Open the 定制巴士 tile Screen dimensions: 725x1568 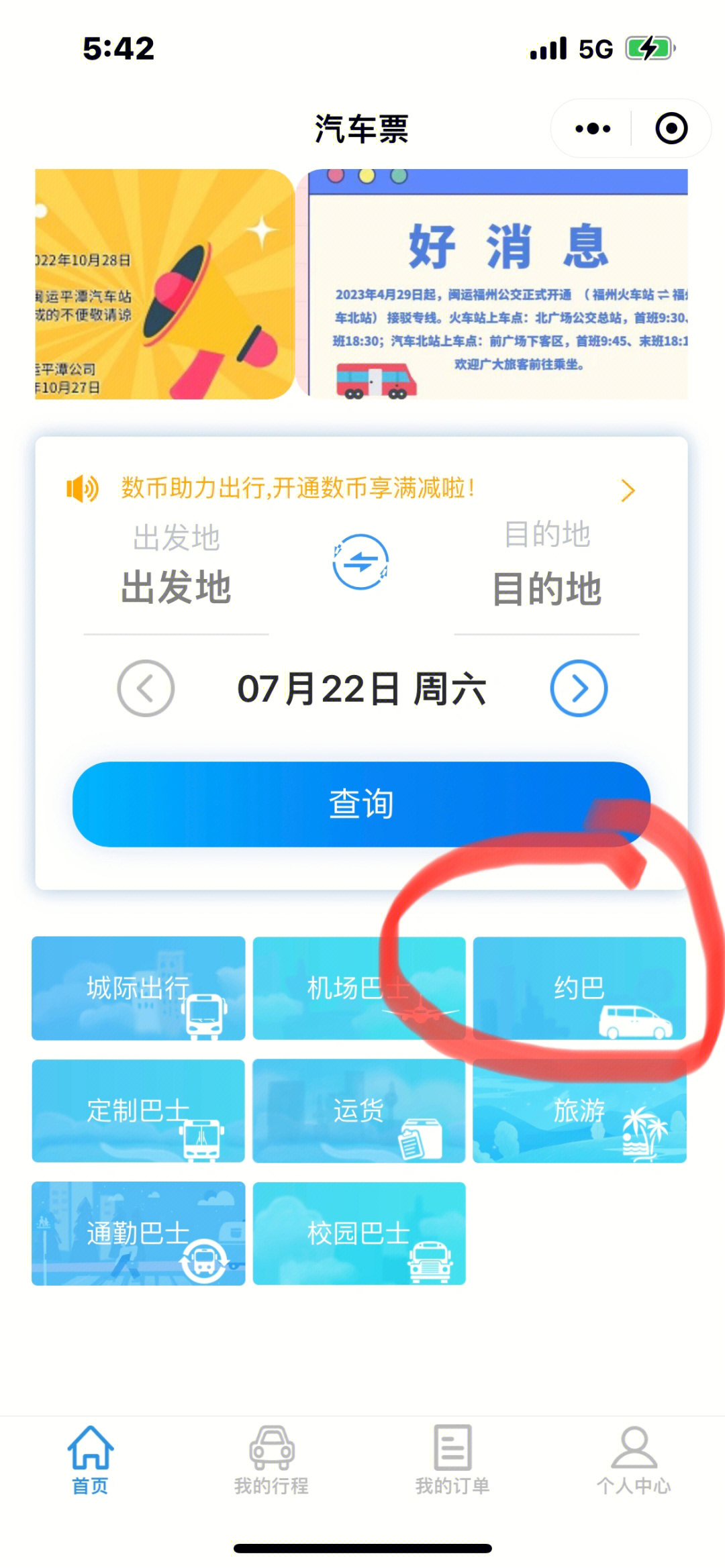138,1111
